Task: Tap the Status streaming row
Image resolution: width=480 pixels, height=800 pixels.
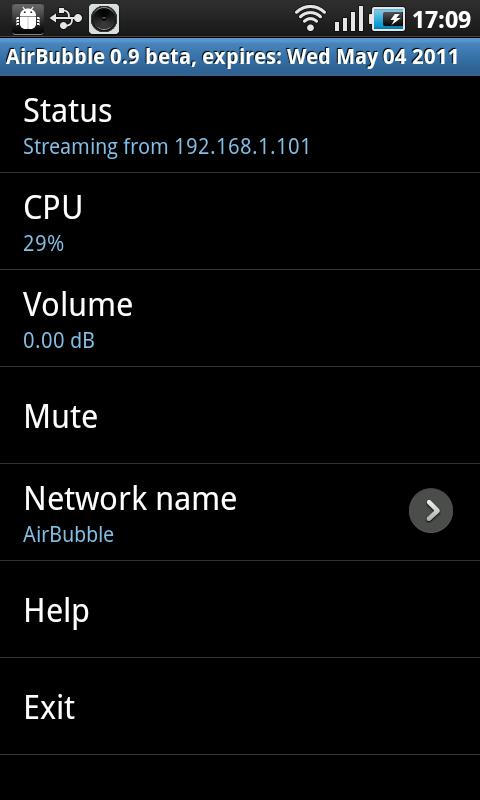Action: [240, 124]
